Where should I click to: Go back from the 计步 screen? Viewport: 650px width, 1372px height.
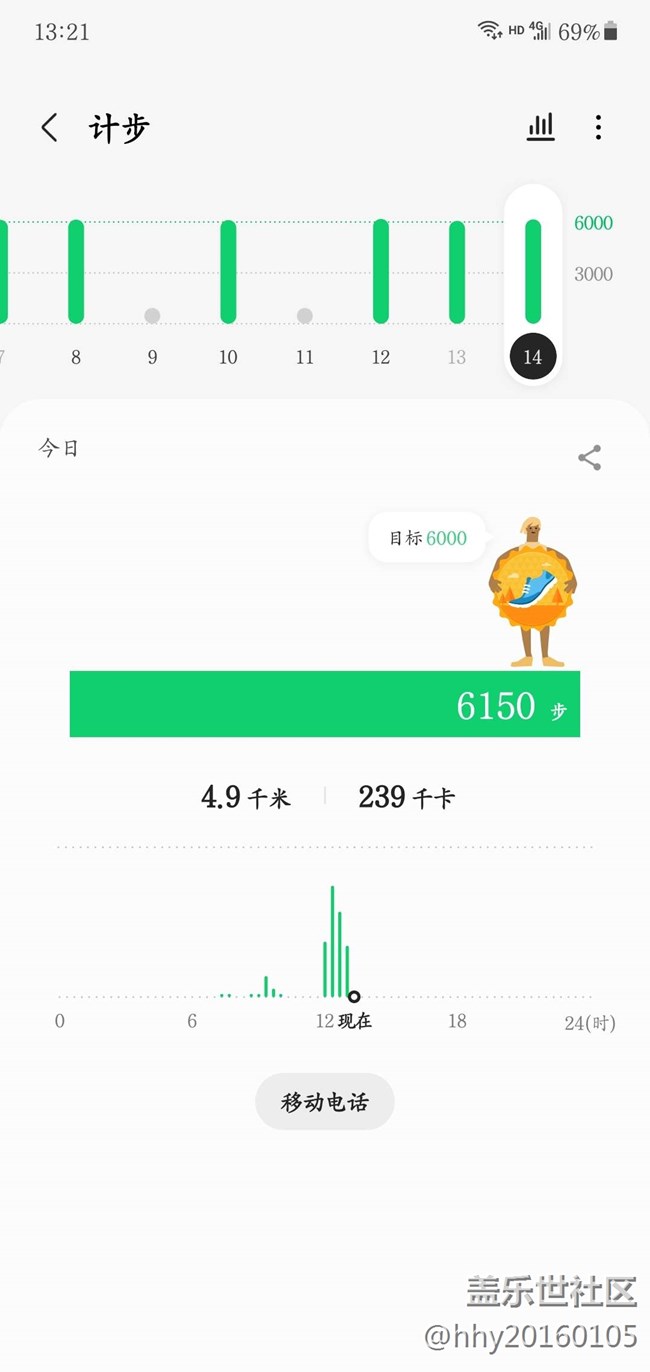[x=49, y=128]
